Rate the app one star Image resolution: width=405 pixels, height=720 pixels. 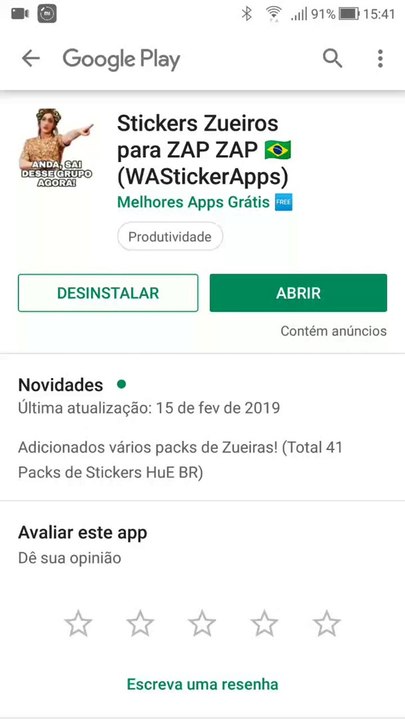[x=78, y=623]
